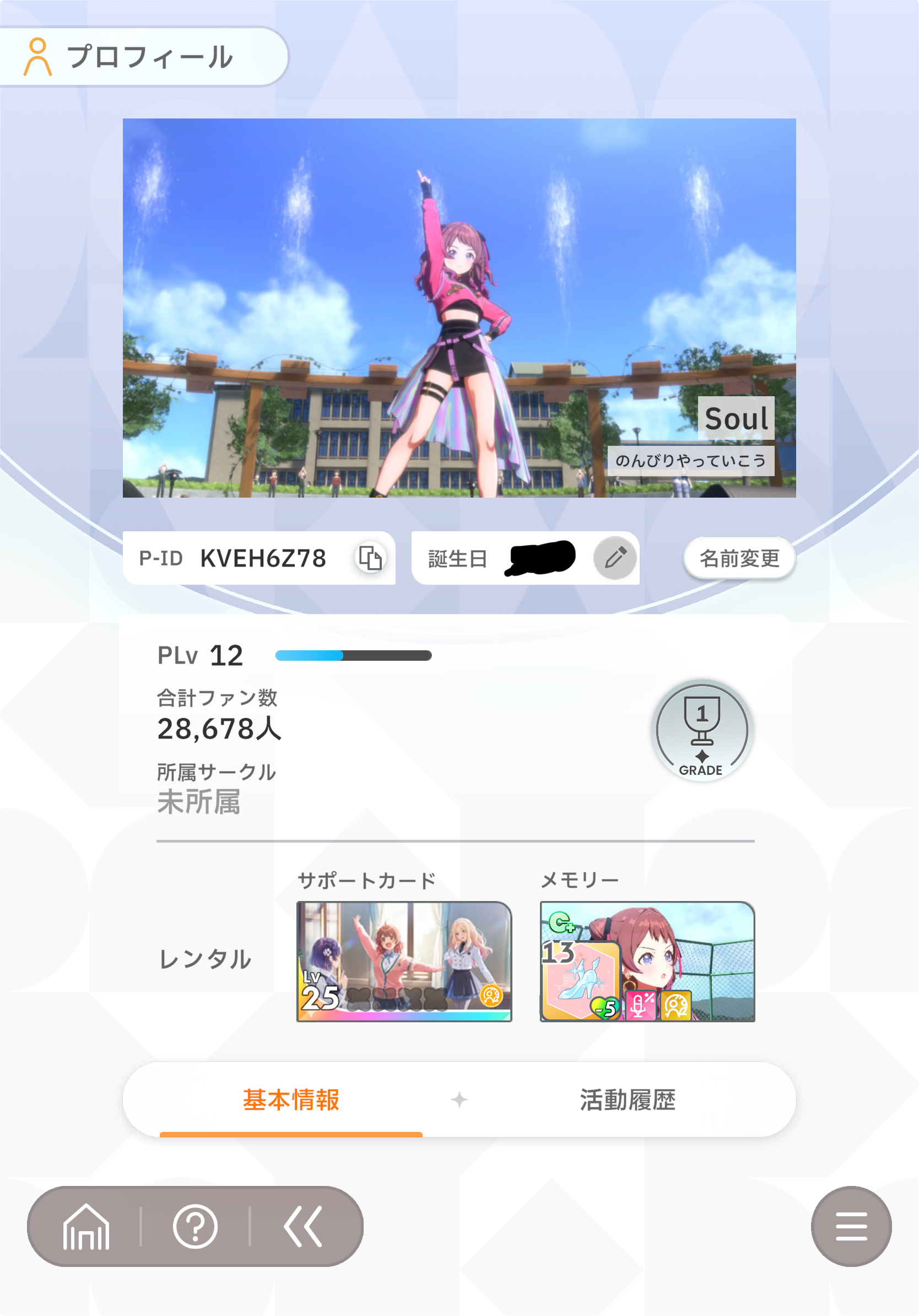Edit the birthday with the pencil icon

(615, 558)
